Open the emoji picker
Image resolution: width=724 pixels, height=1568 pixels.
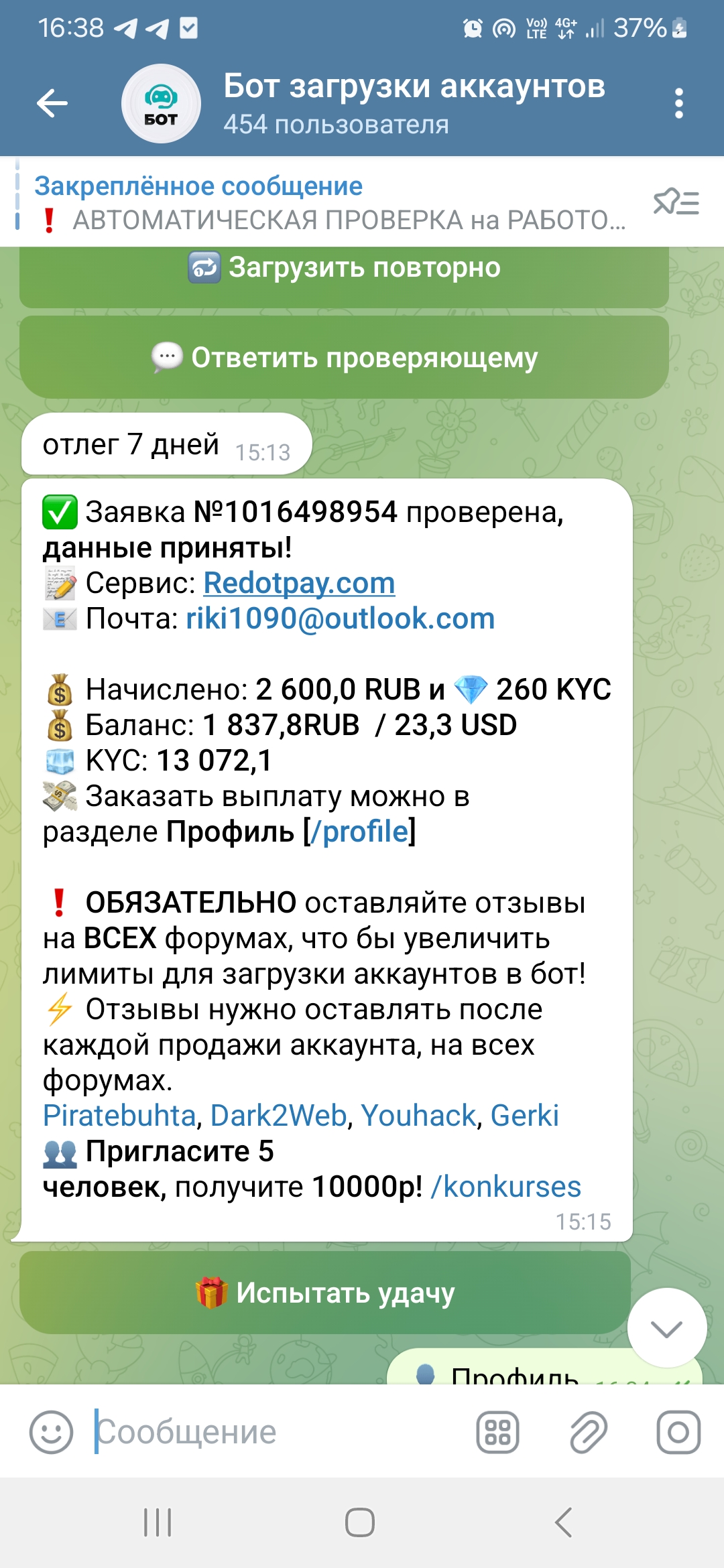point(51,1432)
